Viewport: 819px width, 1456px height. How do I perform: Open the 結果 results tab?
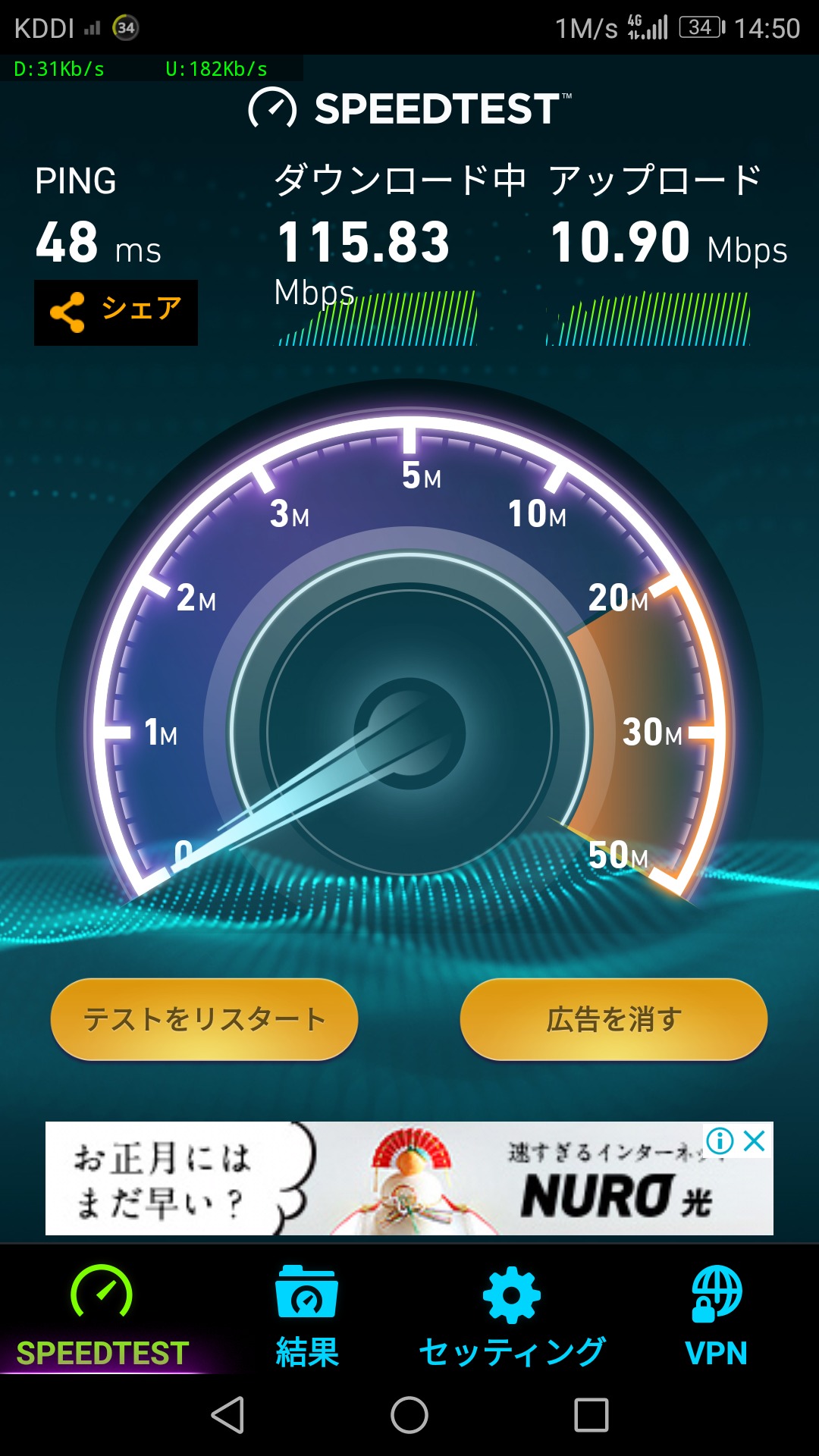[307, 1316]
